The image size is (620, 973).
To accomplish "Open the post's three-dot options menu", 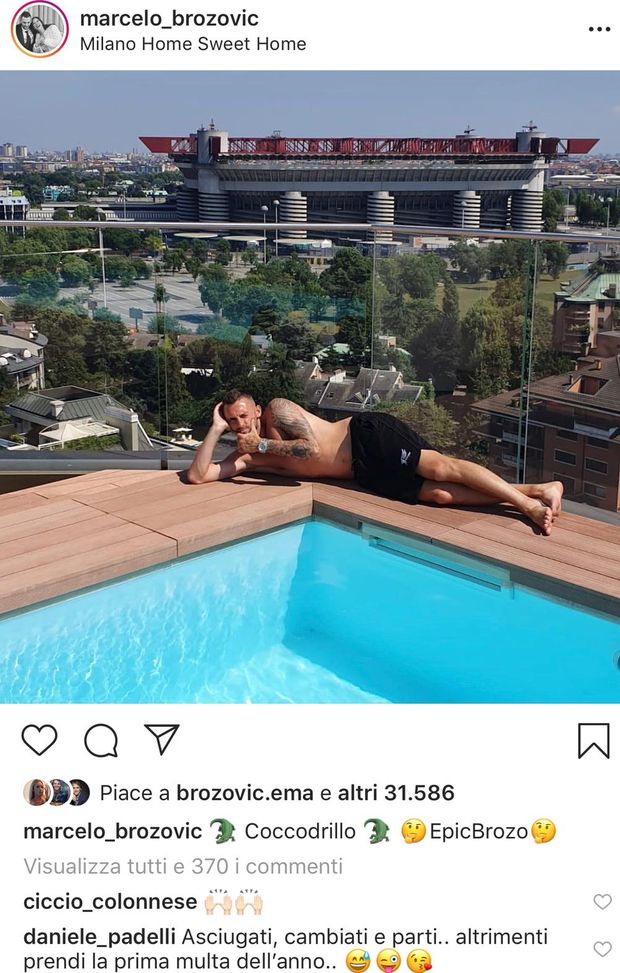I will pos(598,29).
